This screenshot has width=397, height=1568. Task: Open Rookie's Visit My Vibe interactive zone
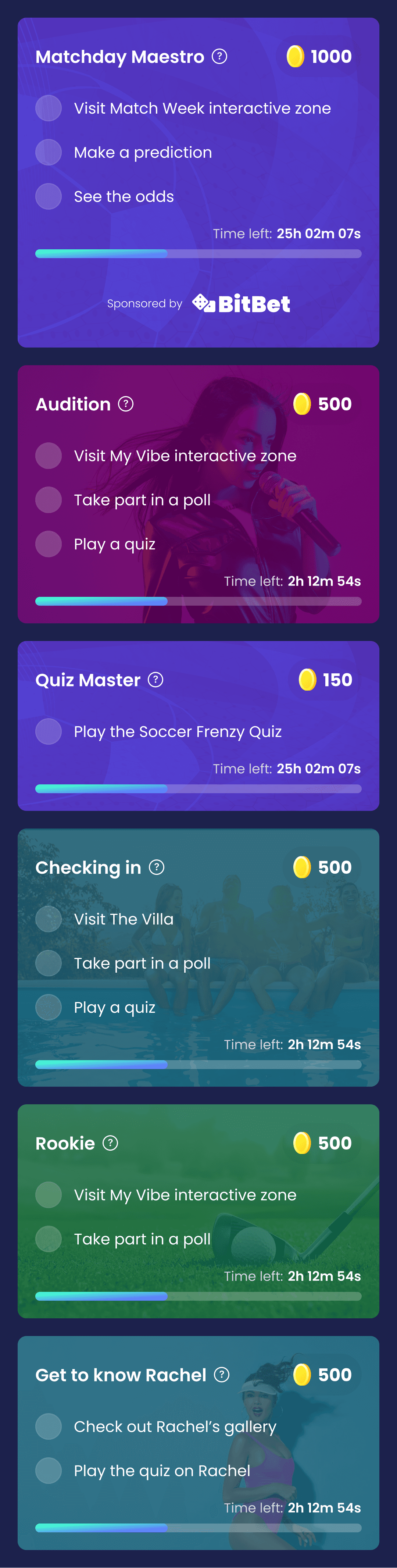click(166, 1195)
